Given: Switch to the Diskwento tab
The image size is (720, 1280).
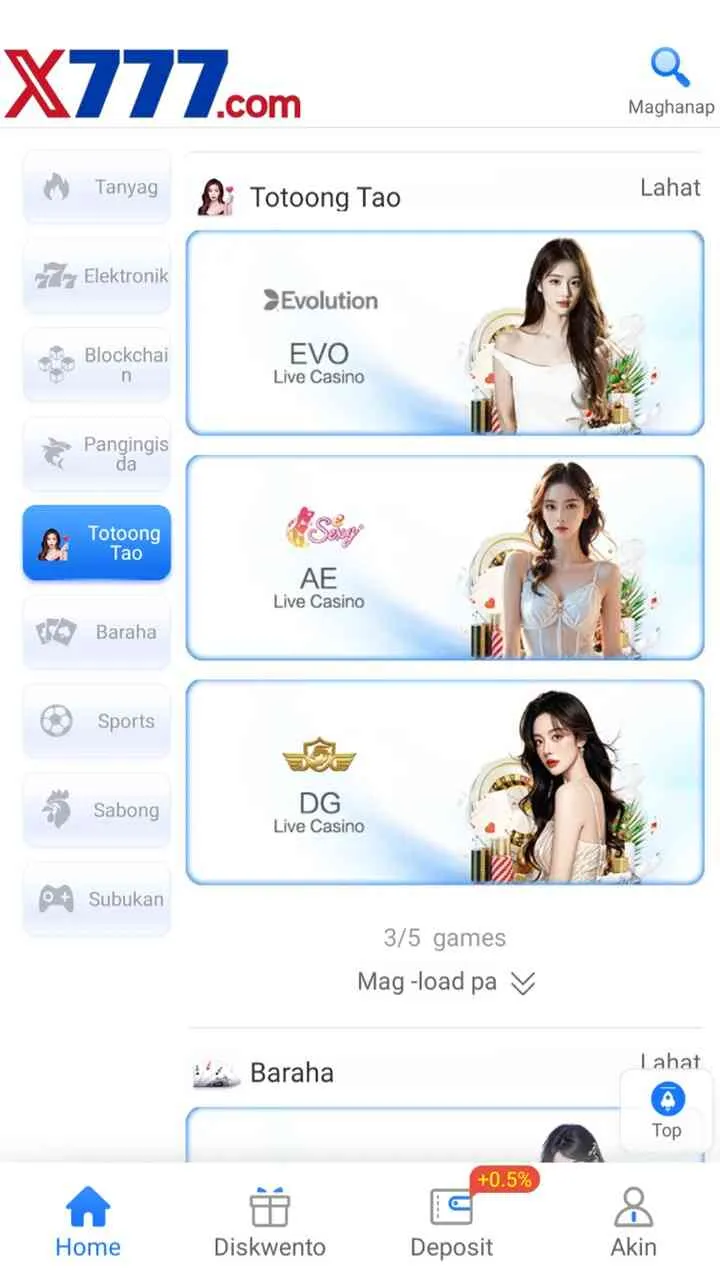Looking at the screenshot, I should pyautogui.click(x=270, y=1222).
